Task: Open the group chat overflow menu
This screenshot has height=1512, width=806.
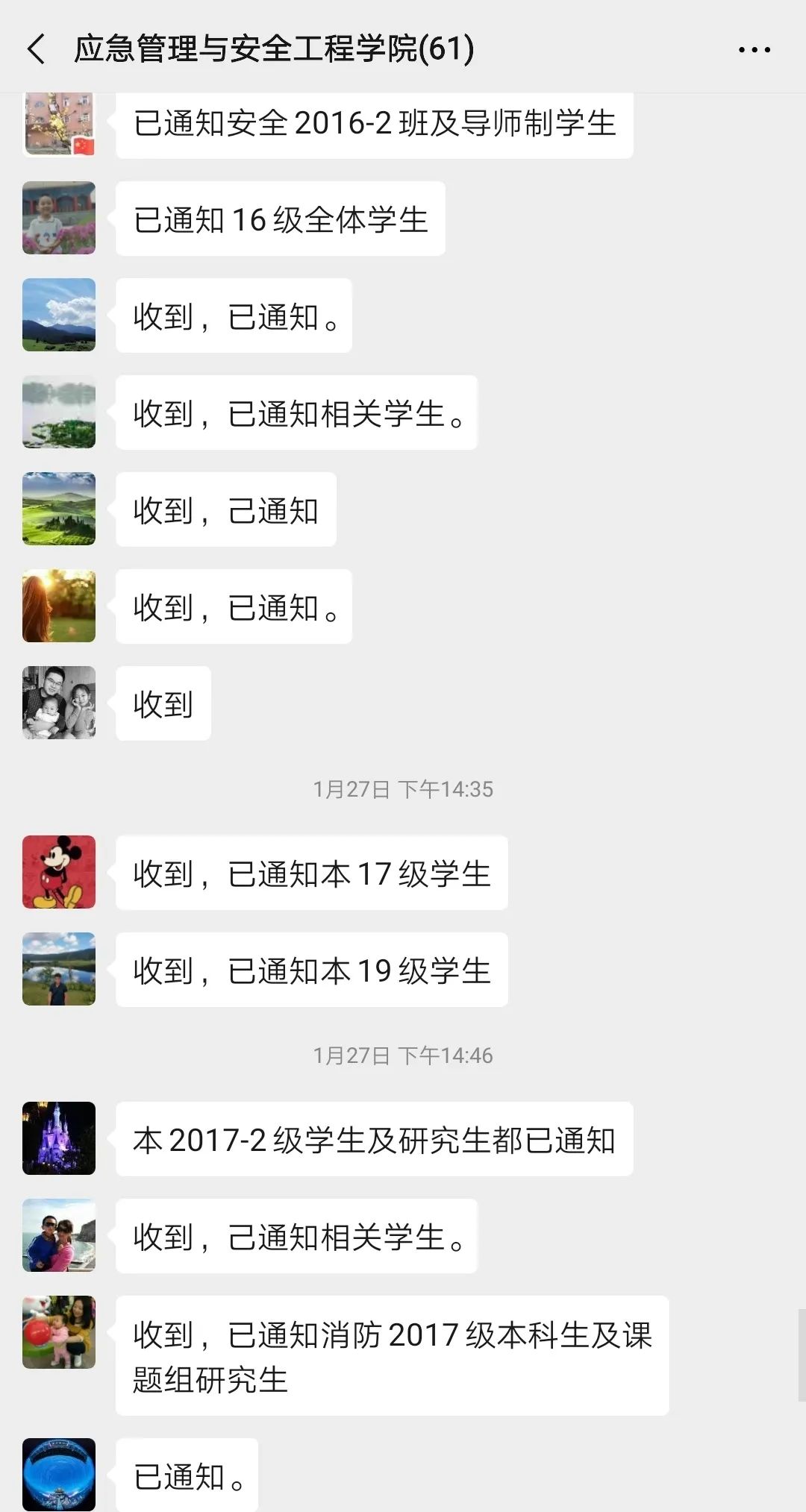Action: (x=754, y=50)
